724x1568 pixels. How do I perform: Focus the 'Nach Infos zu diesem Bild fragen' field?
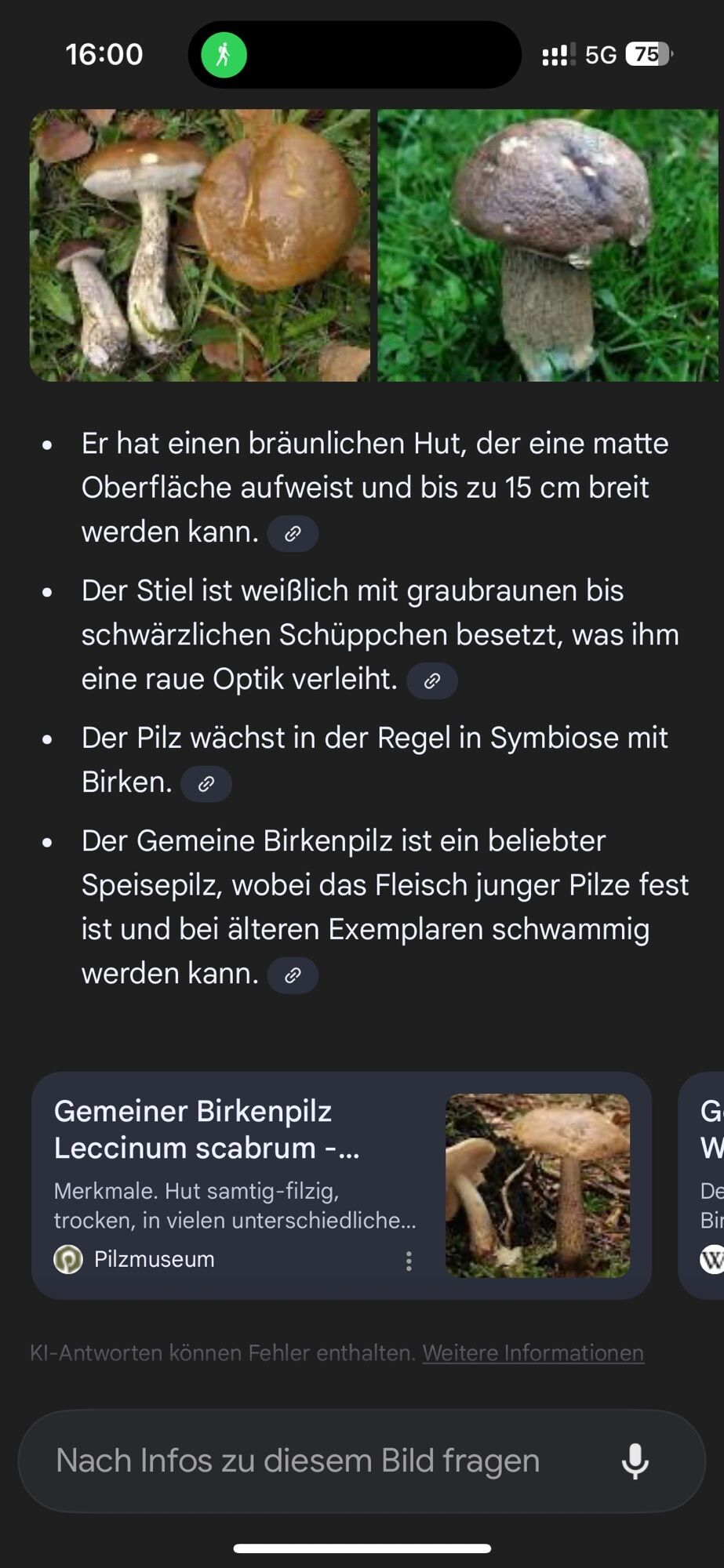pyautogui.click(x=298, y=1461)
